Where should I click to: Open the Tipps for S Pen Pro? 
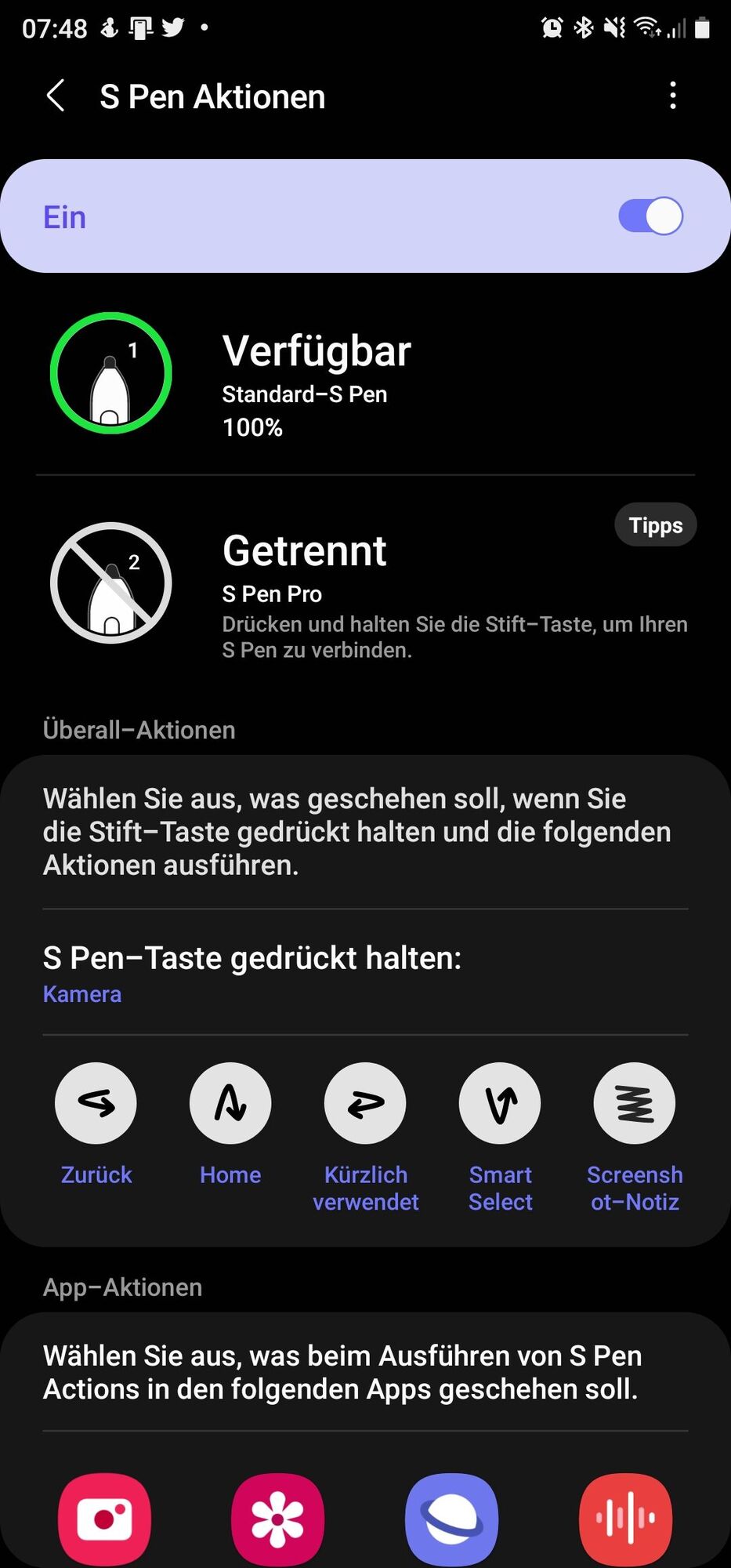click(655, 525)
